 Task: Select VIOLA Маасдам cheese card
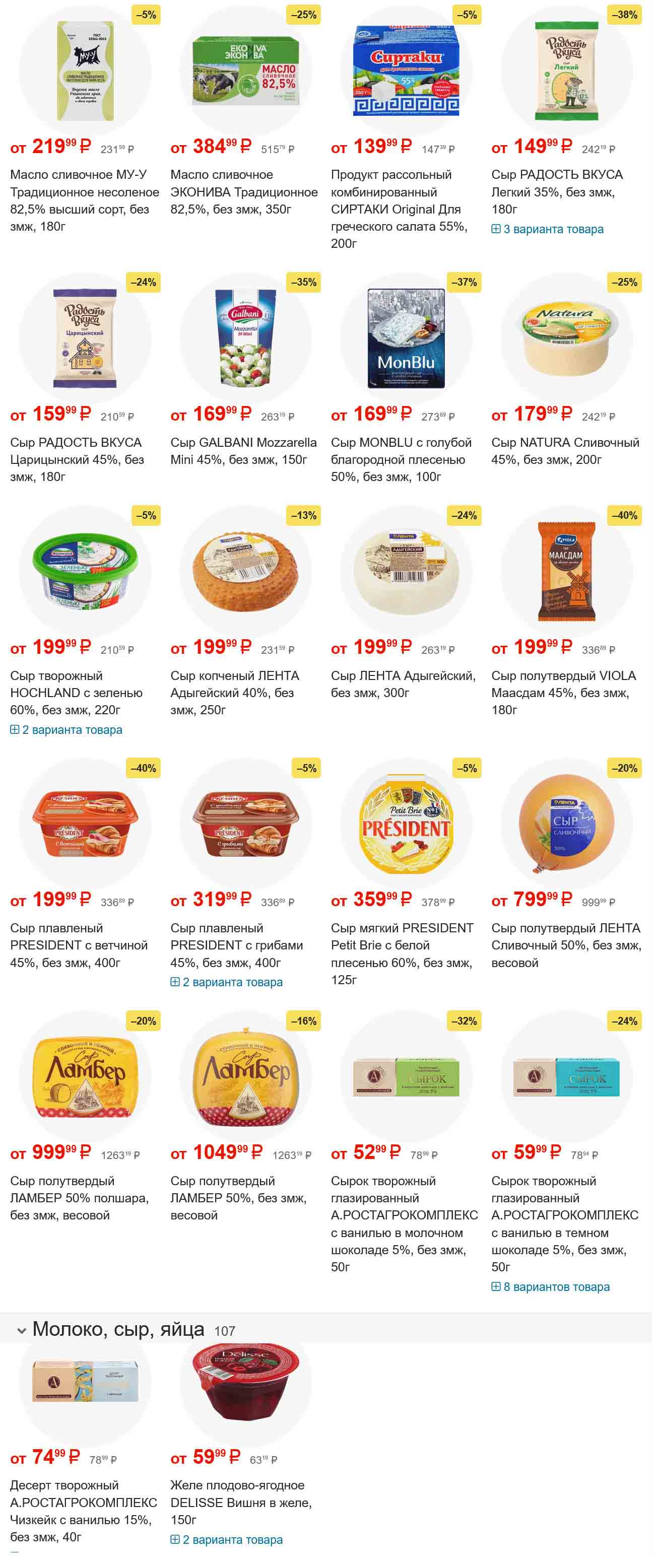[x=563, y=692]
